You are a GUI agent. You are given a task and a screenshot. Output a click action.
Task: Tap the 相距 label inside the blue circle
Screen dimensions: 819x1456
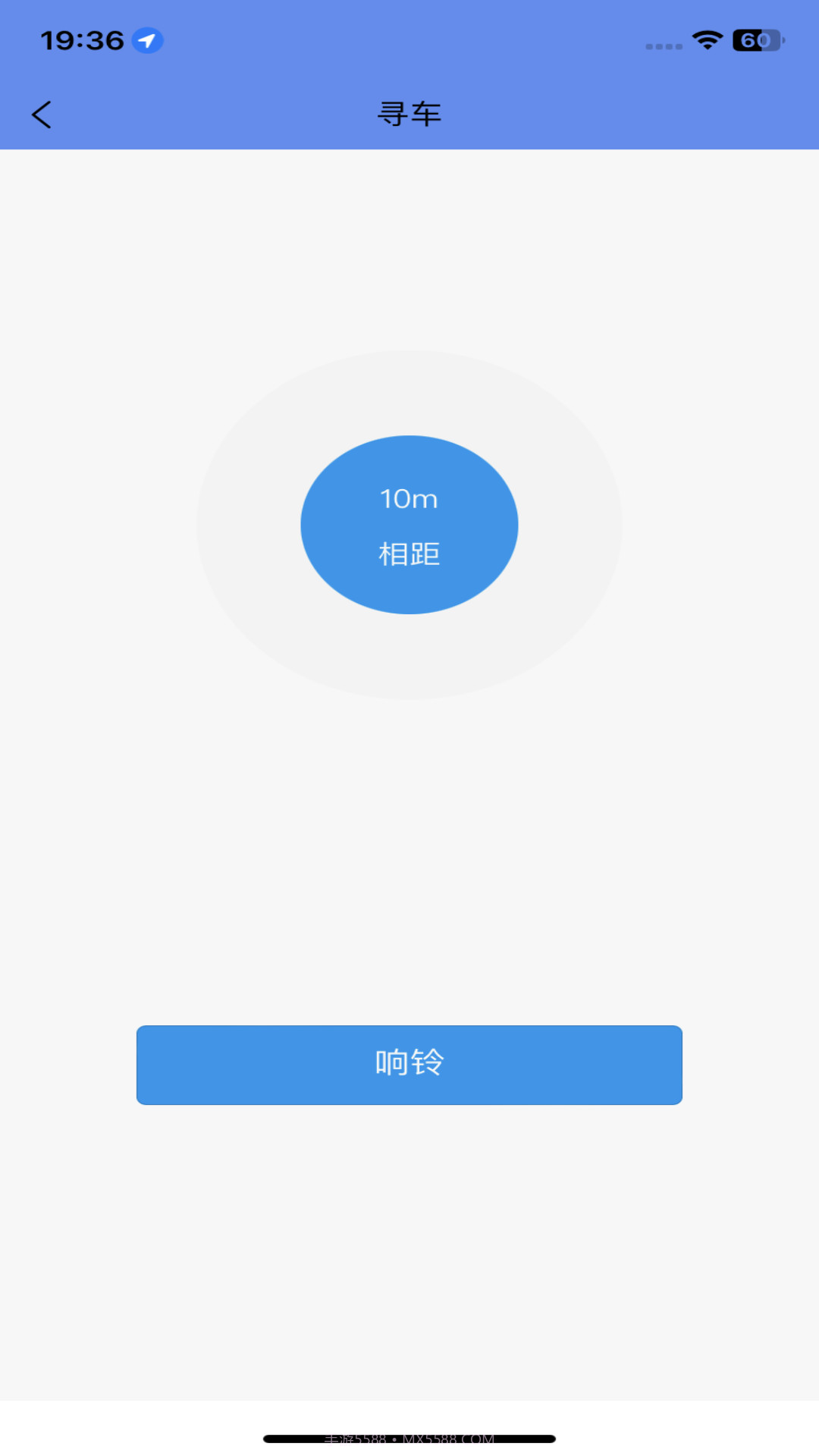pos(409,554)
